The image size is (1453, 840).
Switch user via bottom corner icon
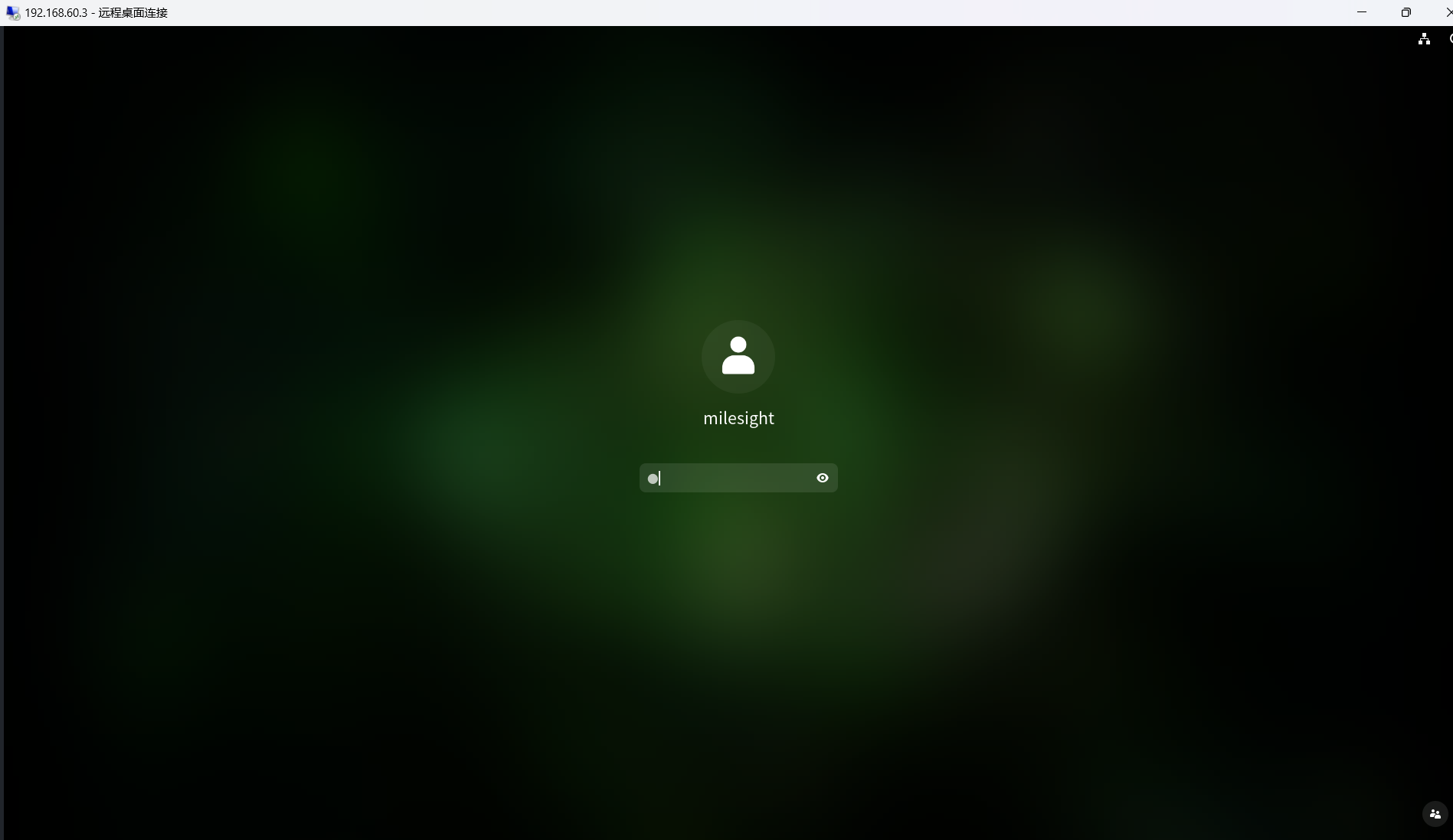1435,814
